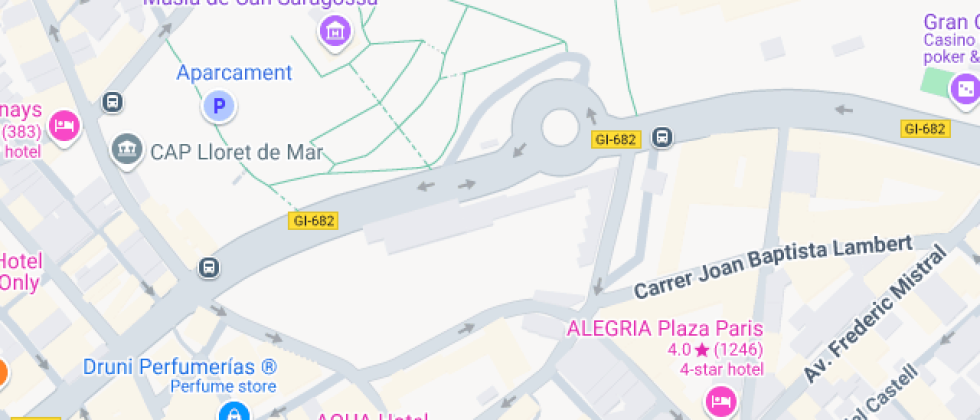Open the ALEGRIA Plaza Paris hotel pin
The width and height of the screenshot is (980, 420).
719,401
